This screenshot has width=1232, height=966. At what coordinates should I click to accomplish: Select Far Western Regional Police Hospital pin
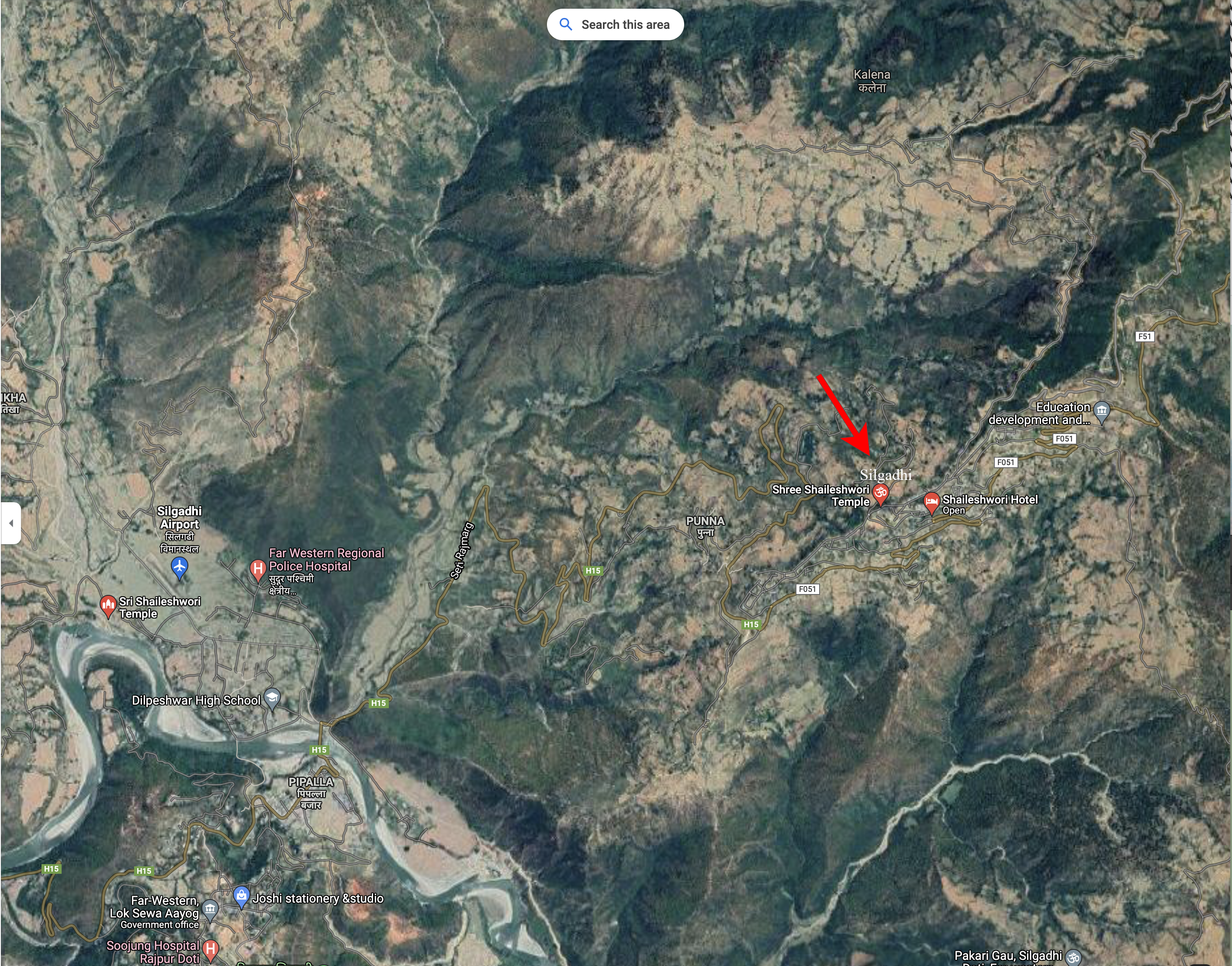pos(258,568)
